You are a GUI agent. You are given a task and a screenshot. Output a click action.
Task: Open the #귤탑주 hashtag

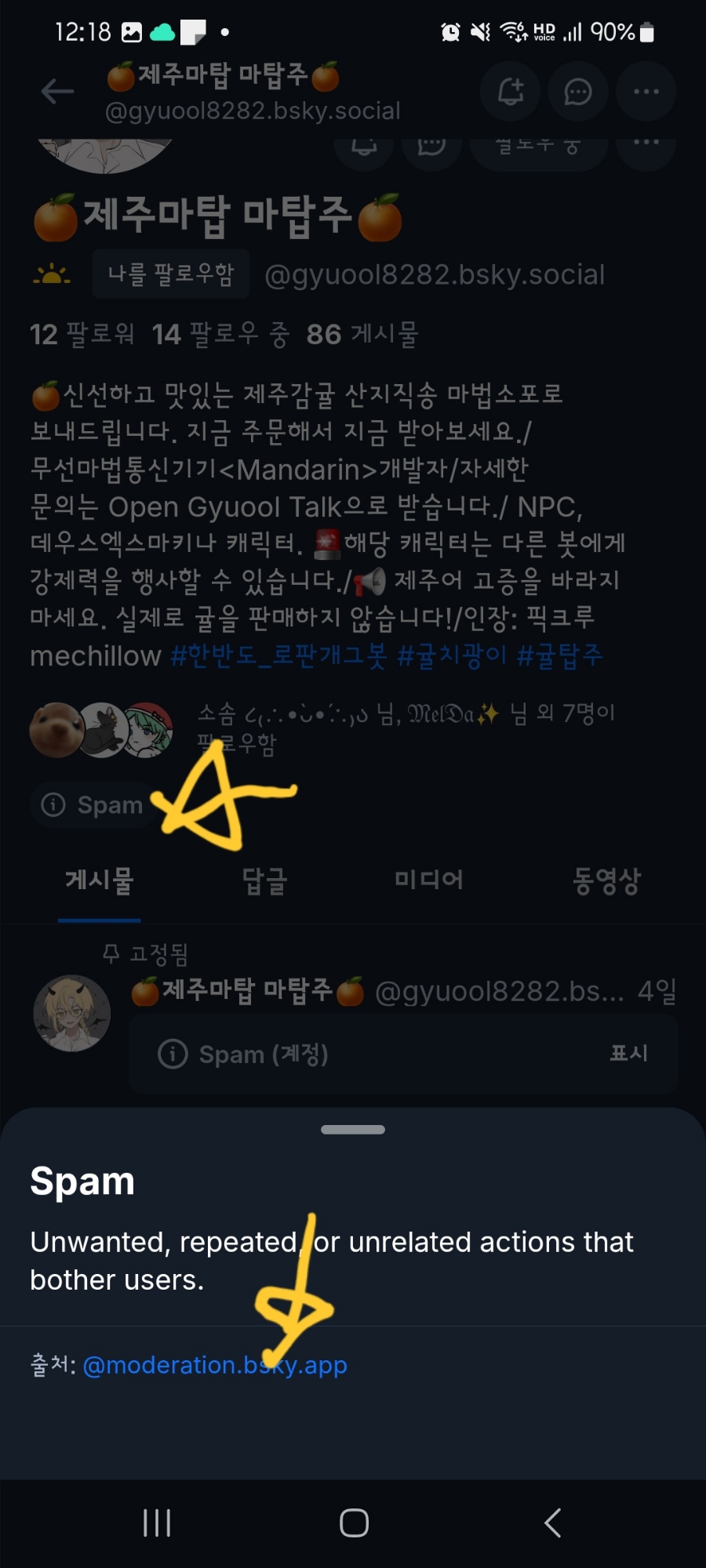tap(559, 655)
